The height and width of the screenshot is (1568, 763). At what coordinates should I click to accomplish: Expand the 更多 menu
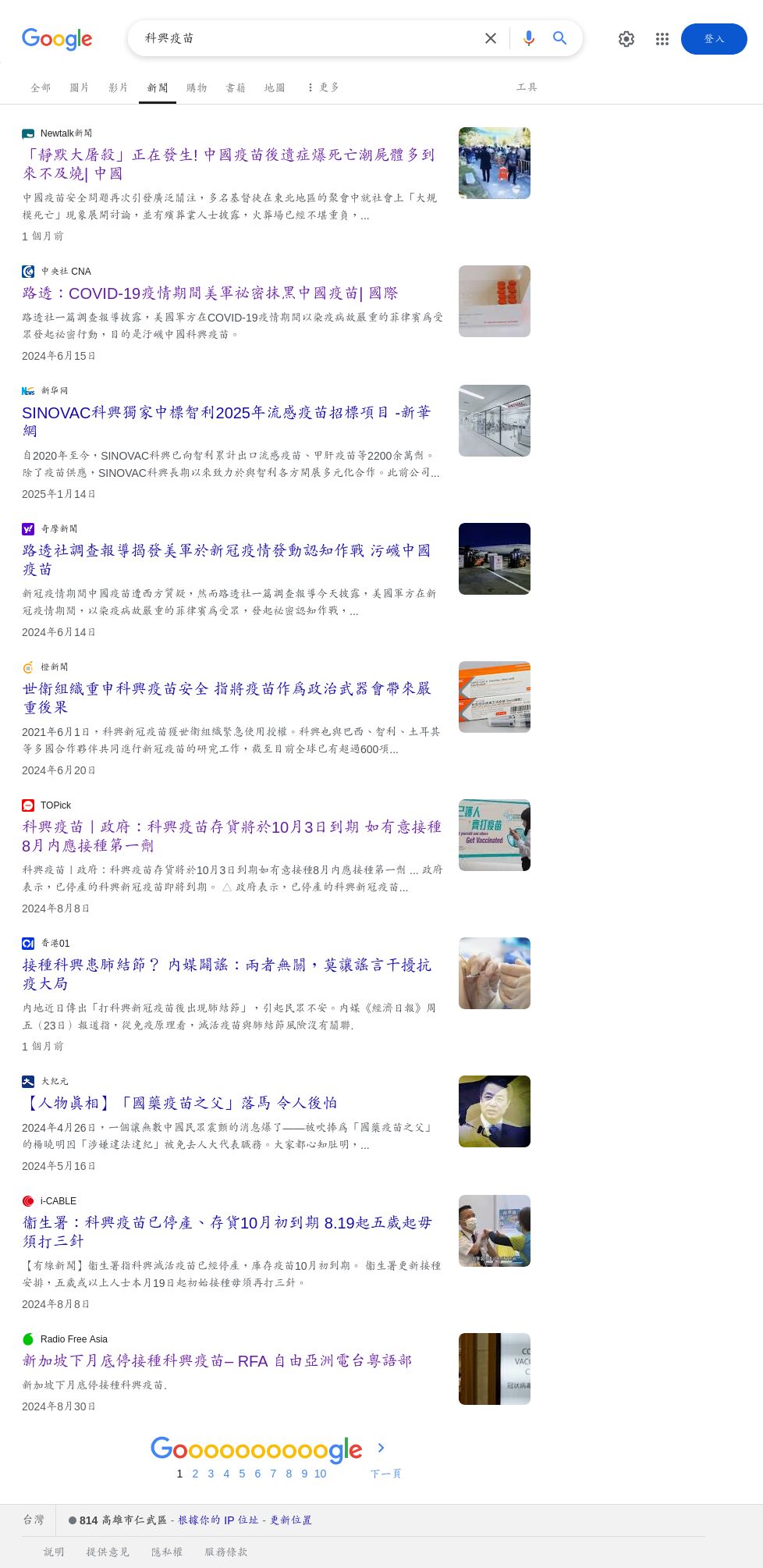click(323, 87)
